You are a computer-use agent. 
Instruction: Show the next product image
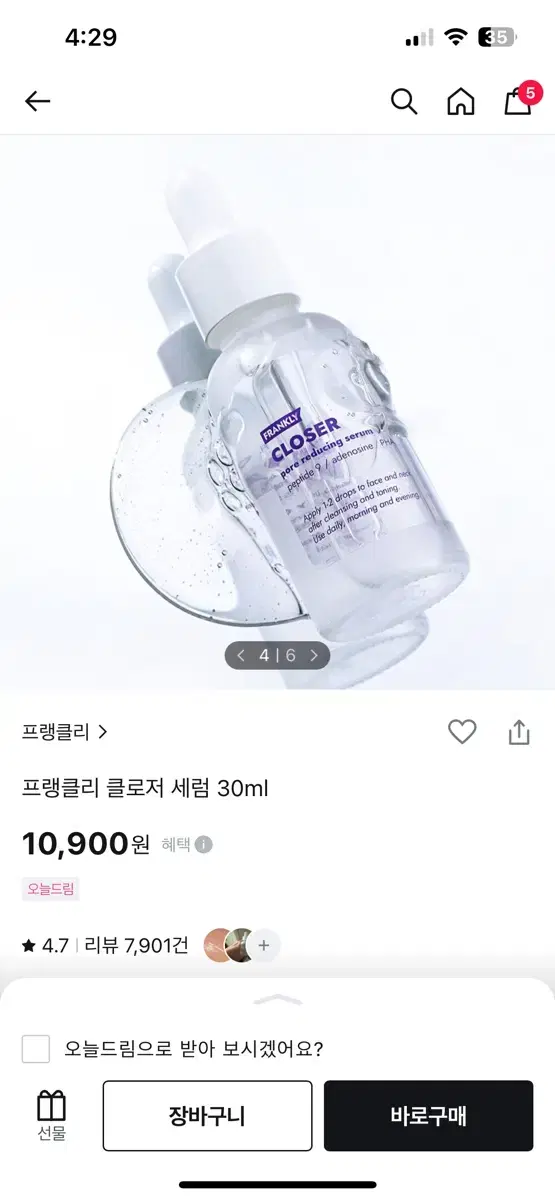(x=314, y=656)
